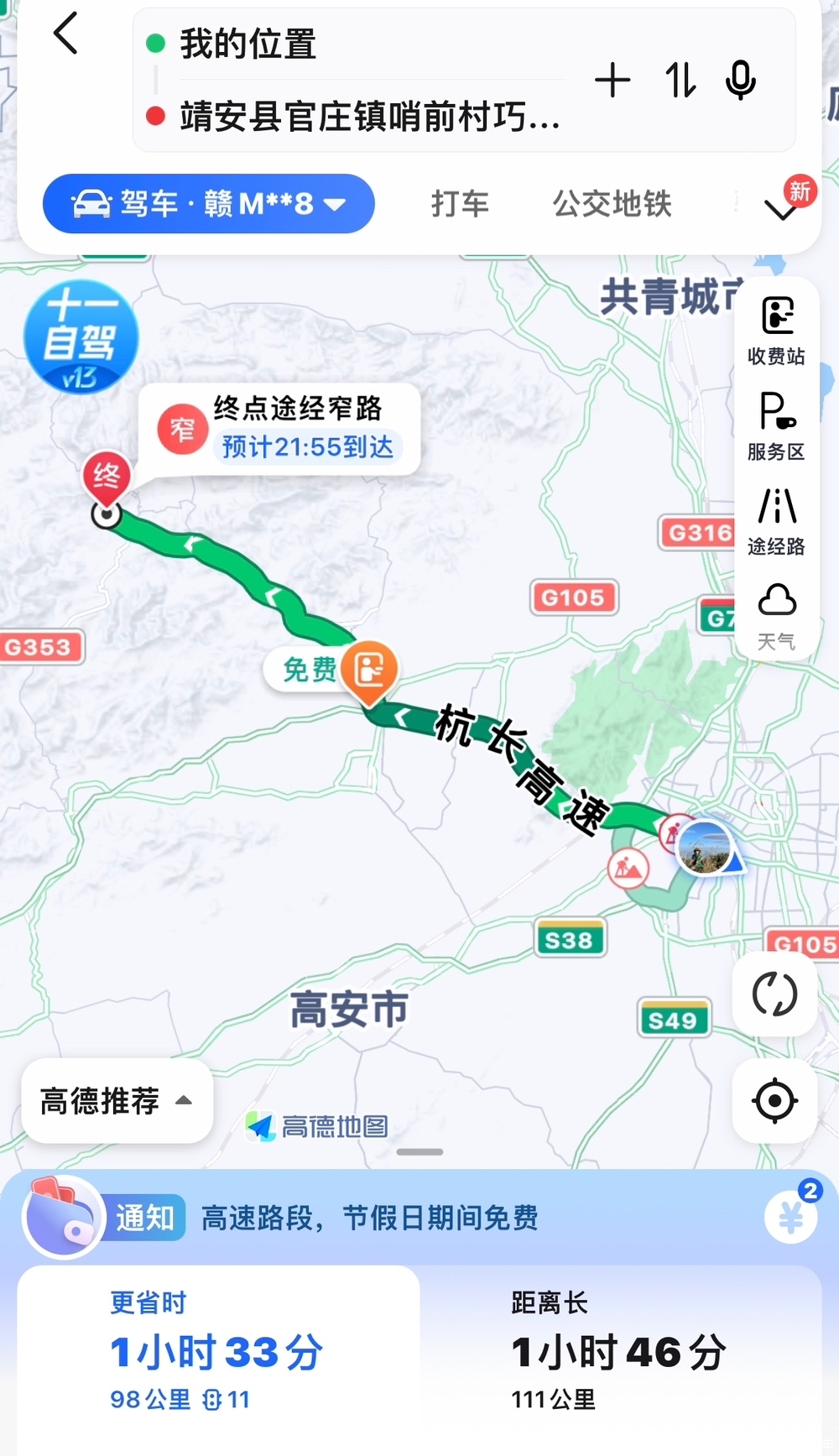This screenshot has width=839, height=1456.
Task: Switch to the 打车 tab
Action: pyautogui.click(x=460, y=204)
